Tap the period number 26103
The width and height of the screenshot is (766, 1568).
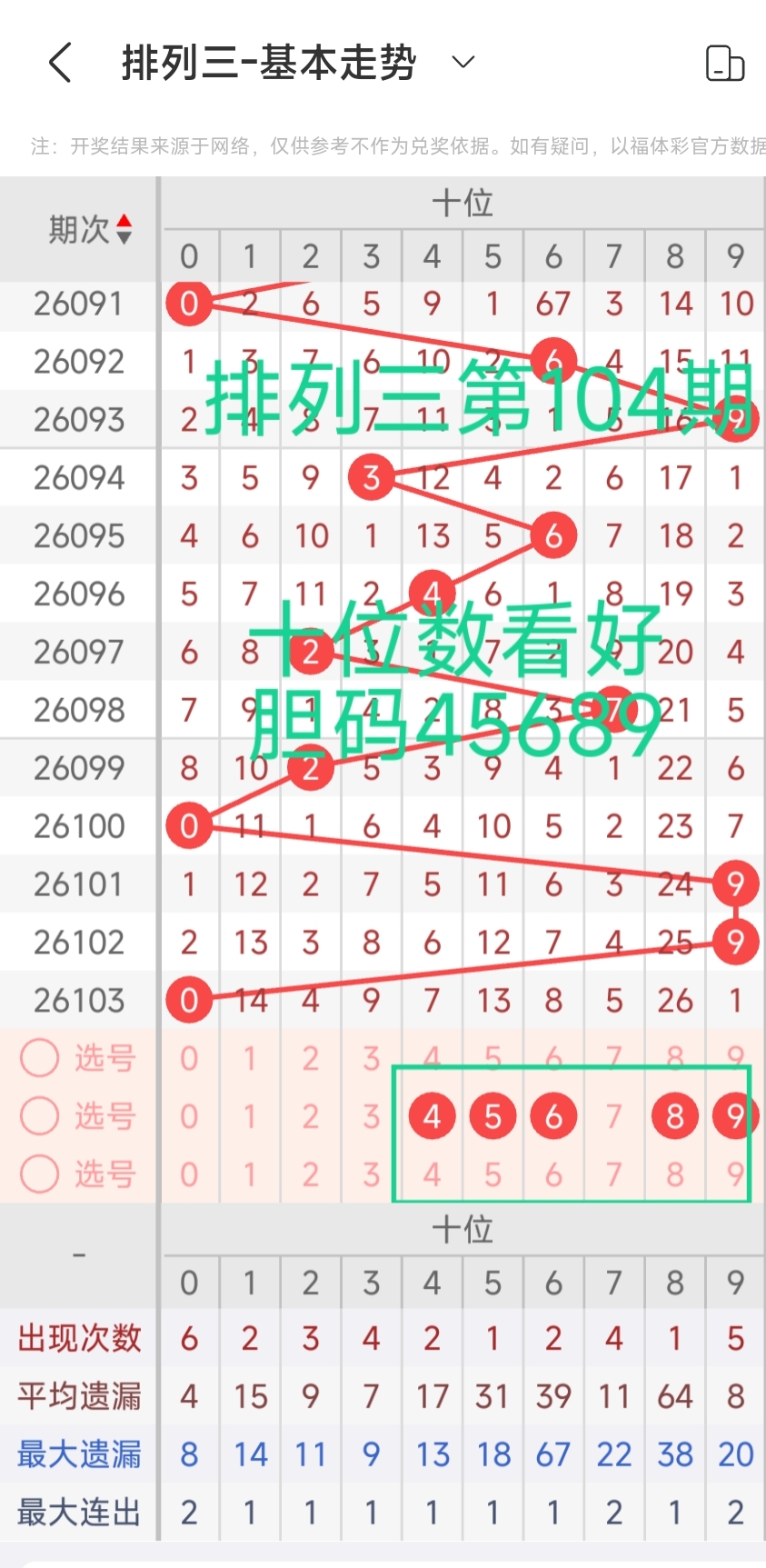click(x=78, y=999)
